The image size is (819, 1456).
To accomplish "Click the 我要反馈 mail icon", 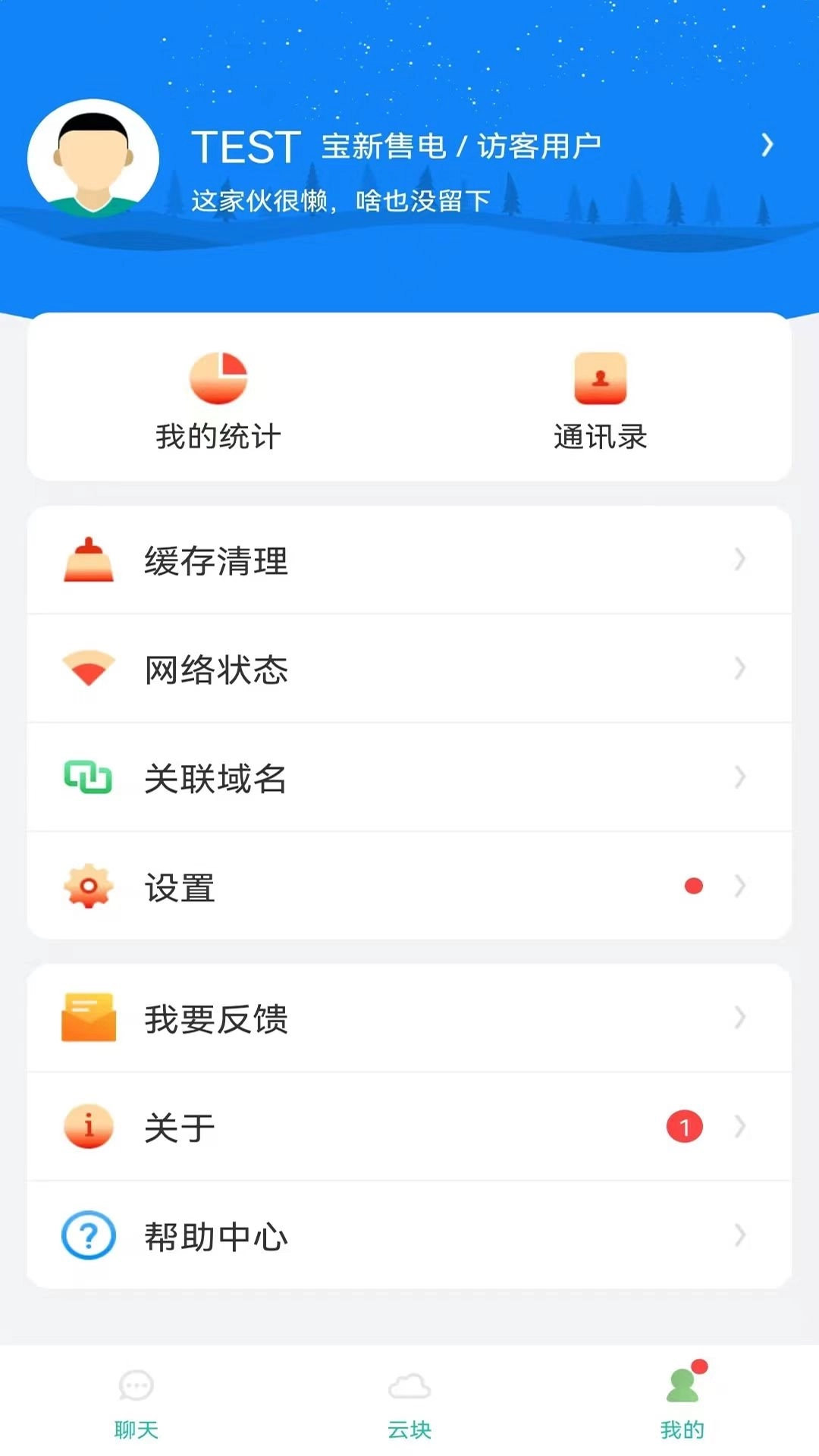I will point(89,1018).
